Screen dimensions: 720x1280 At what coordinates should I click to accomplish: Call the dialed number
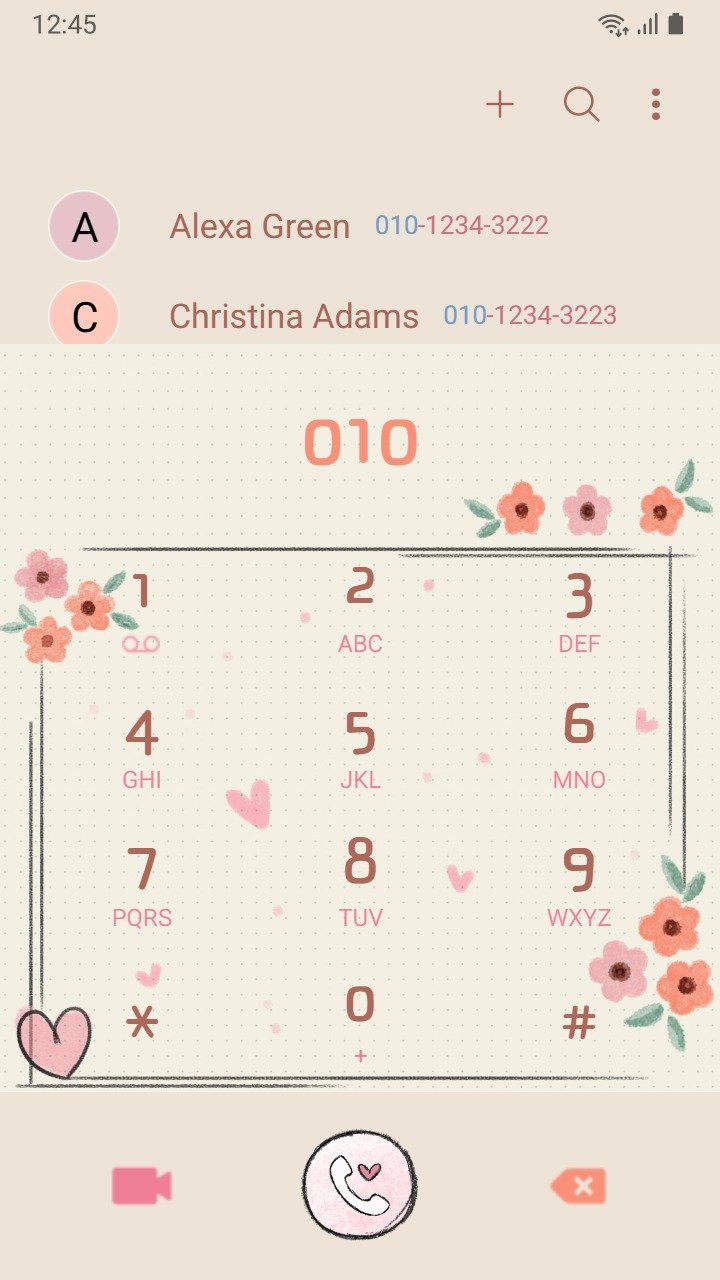pyautogui.click(x=360, y=1186)
